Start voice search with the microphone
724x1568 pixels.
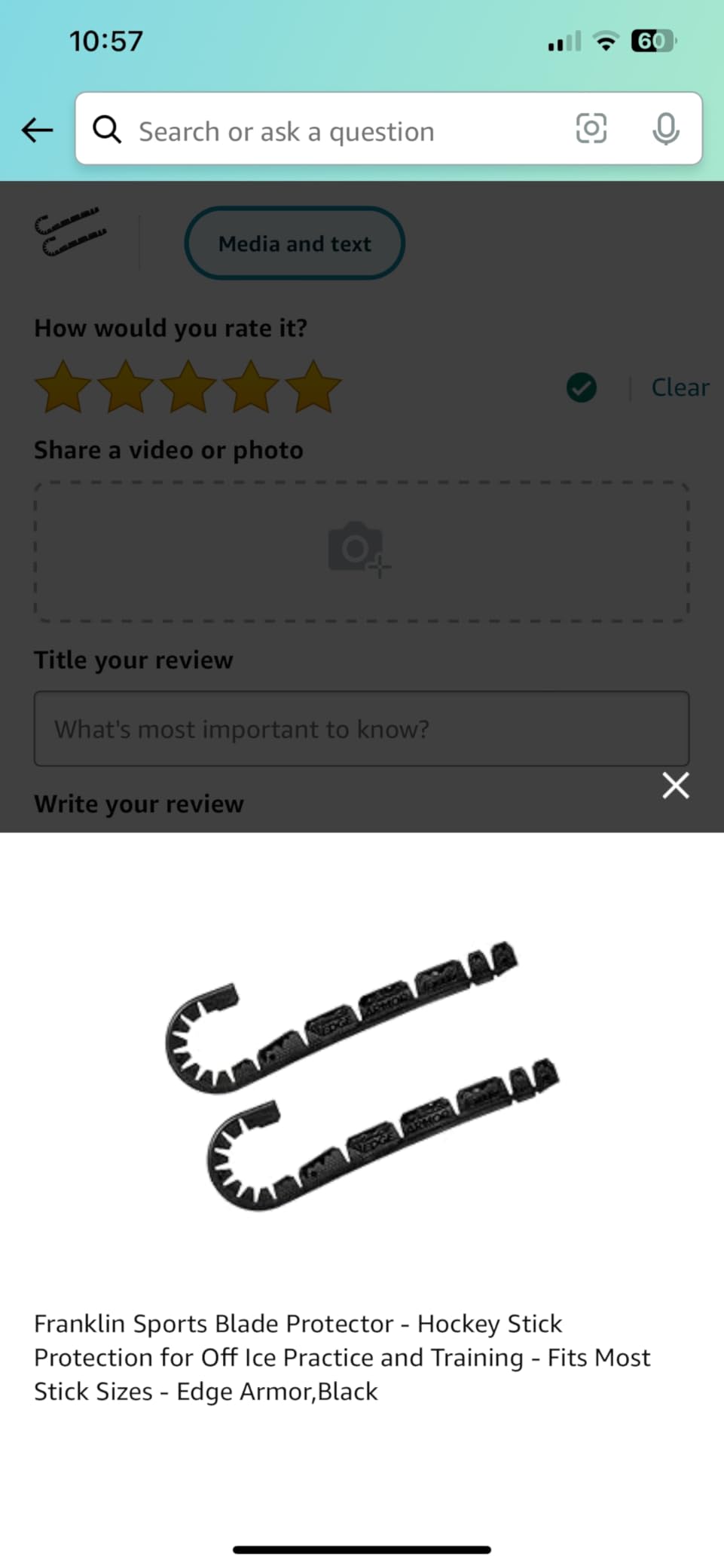pyautogui.click(x=665, y=129)
